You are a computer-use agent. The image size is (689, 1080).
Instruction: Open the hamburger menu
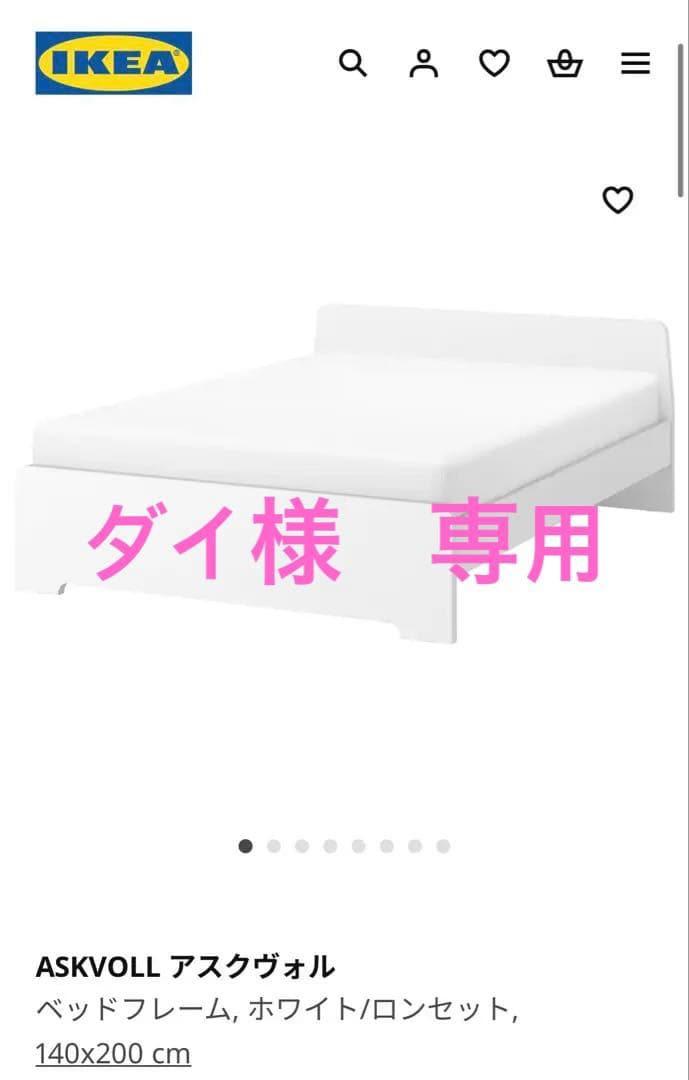[x=635, y=64]
